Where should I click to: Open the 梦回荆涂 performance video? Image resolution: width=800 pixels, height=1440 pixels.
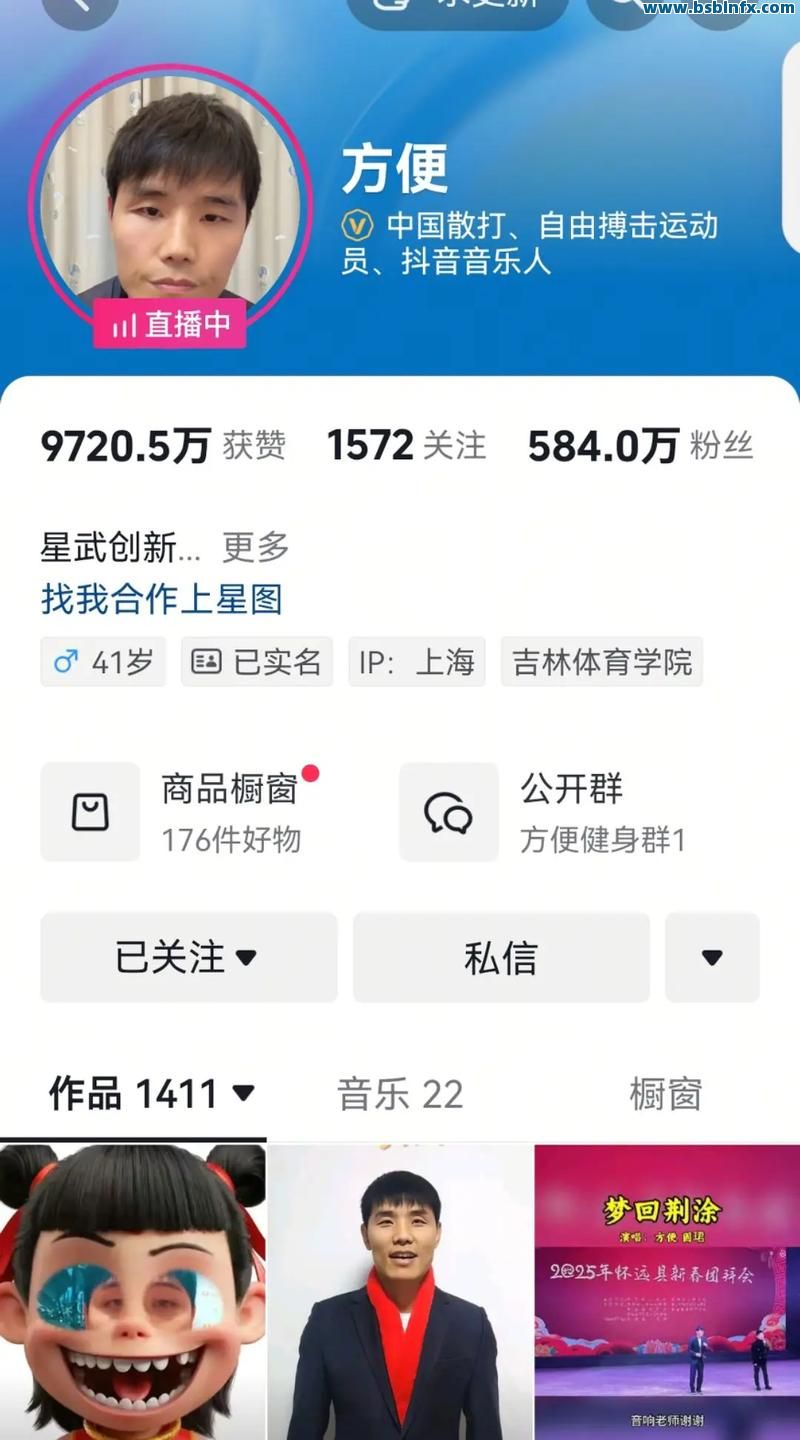point(667,1292)
